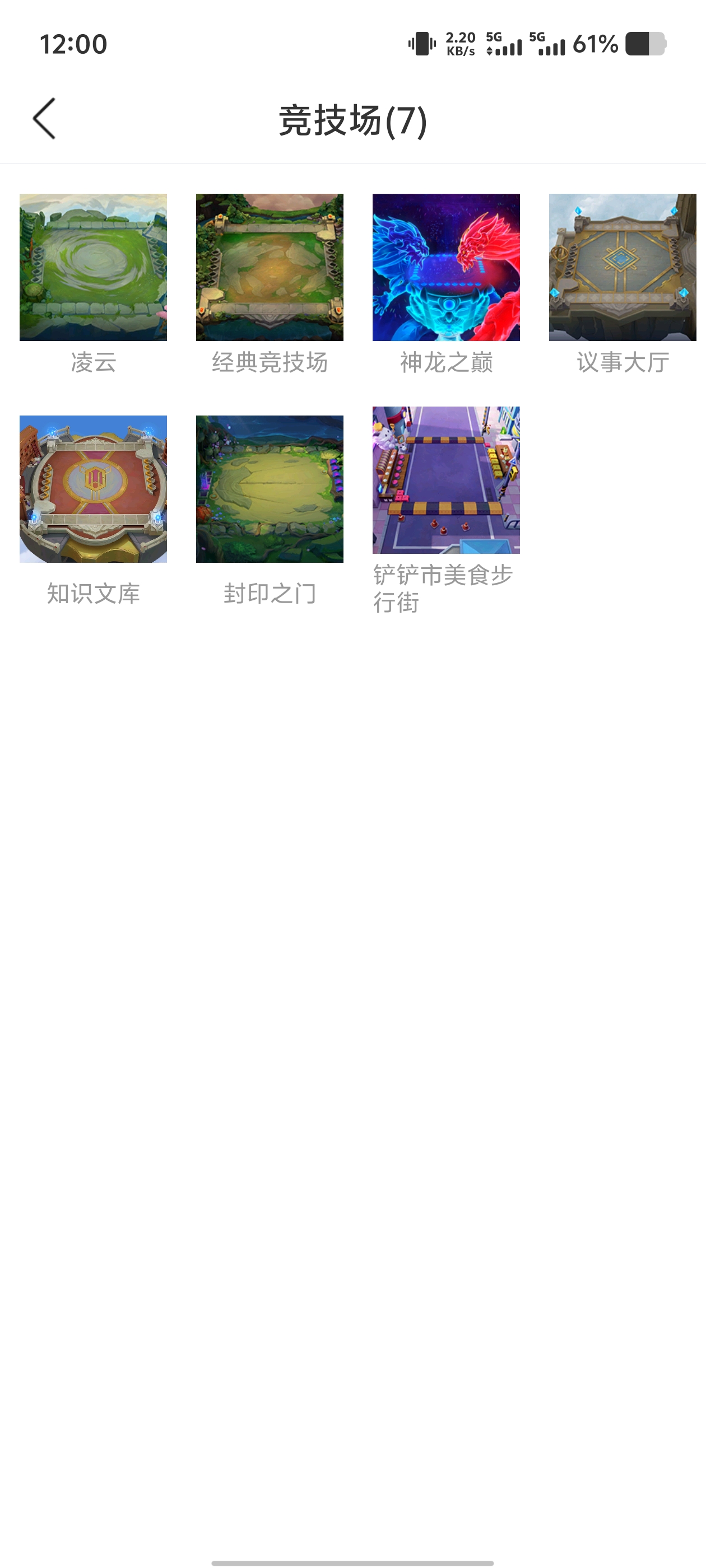706x1568 pixels.
Task: View the 神龙之巅 arena
Action: 446,267
